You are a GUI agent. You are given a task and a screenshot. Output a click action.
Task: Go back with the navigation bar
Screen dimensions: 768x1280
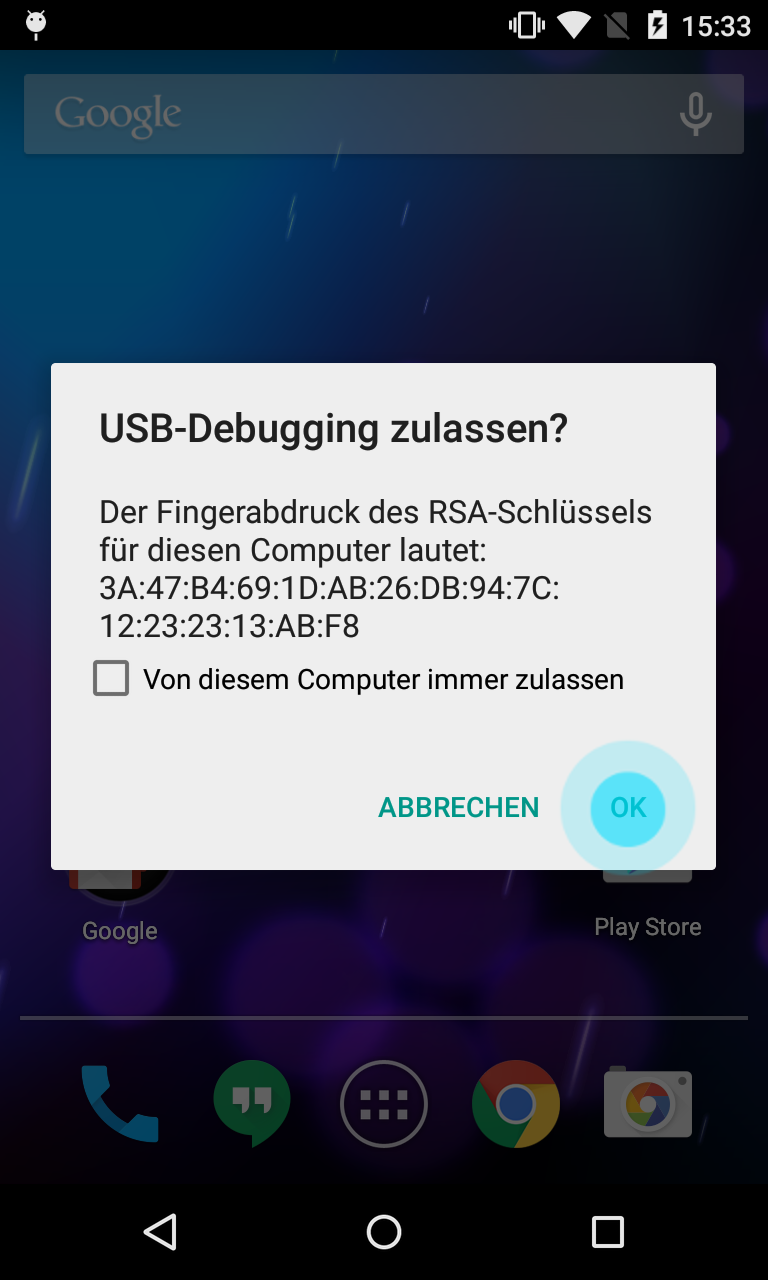160,1232
